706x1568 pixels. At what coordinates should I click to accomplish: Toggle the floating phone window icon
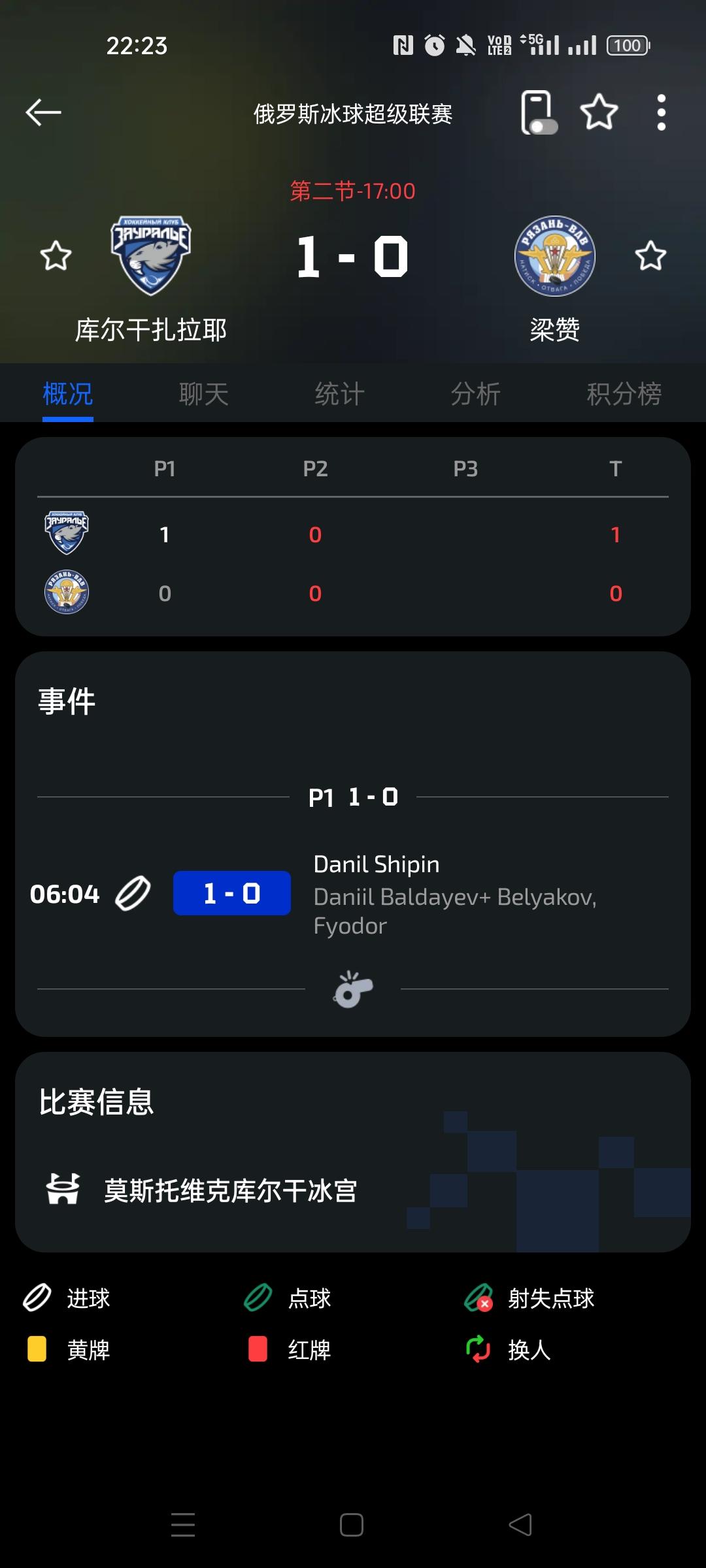[x=538, y=113]
